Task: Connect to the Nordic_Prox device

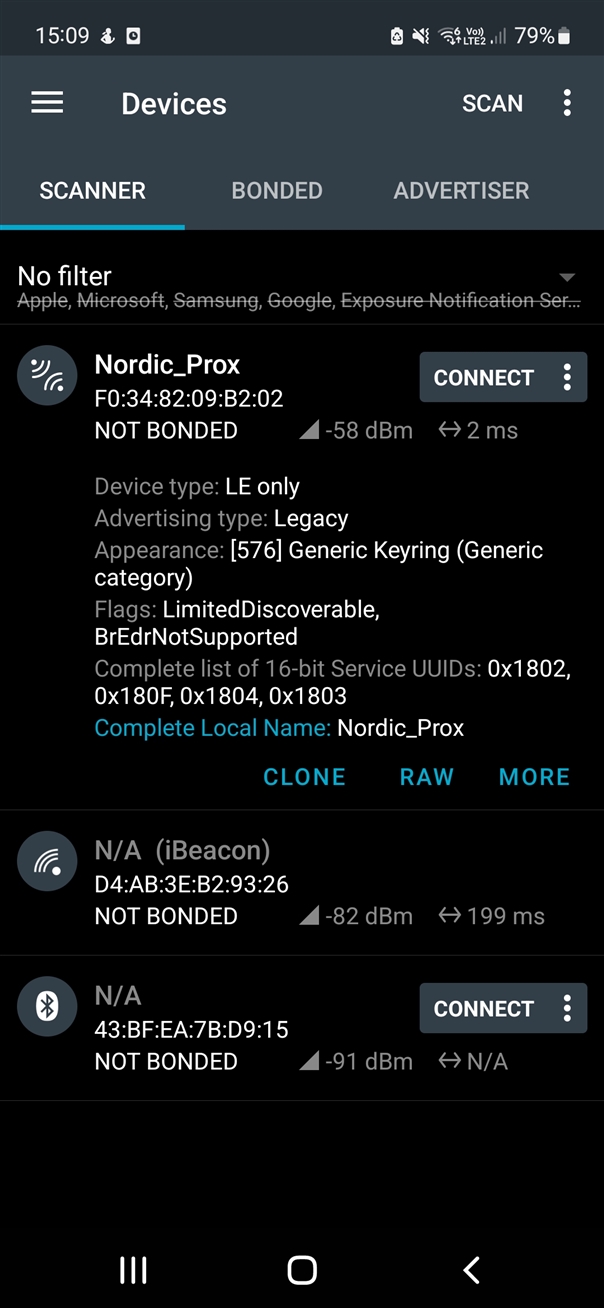Action: [484, 377]
